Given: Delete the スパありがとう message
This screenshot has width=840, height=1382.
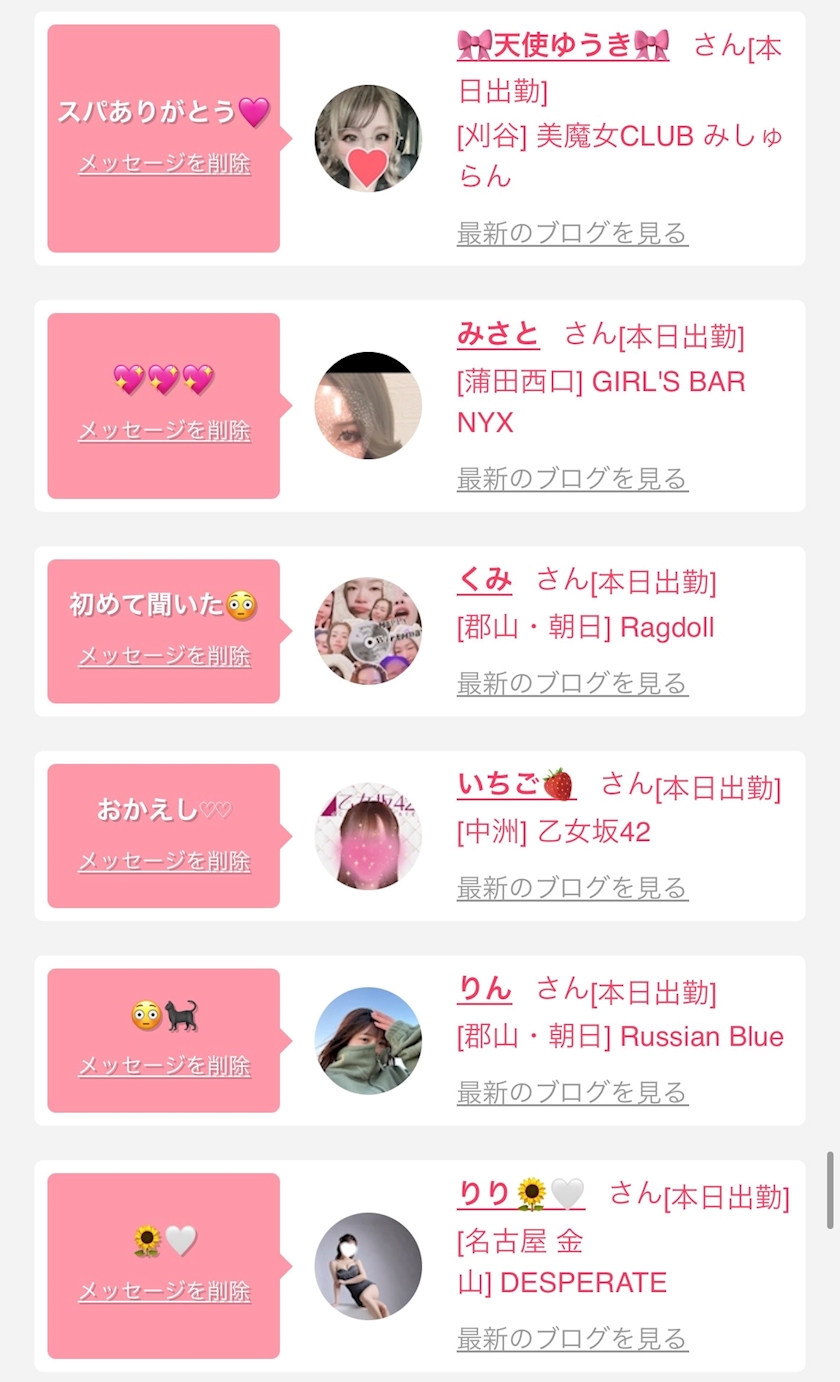Looking at the screenshot, I should coord(164,164).
